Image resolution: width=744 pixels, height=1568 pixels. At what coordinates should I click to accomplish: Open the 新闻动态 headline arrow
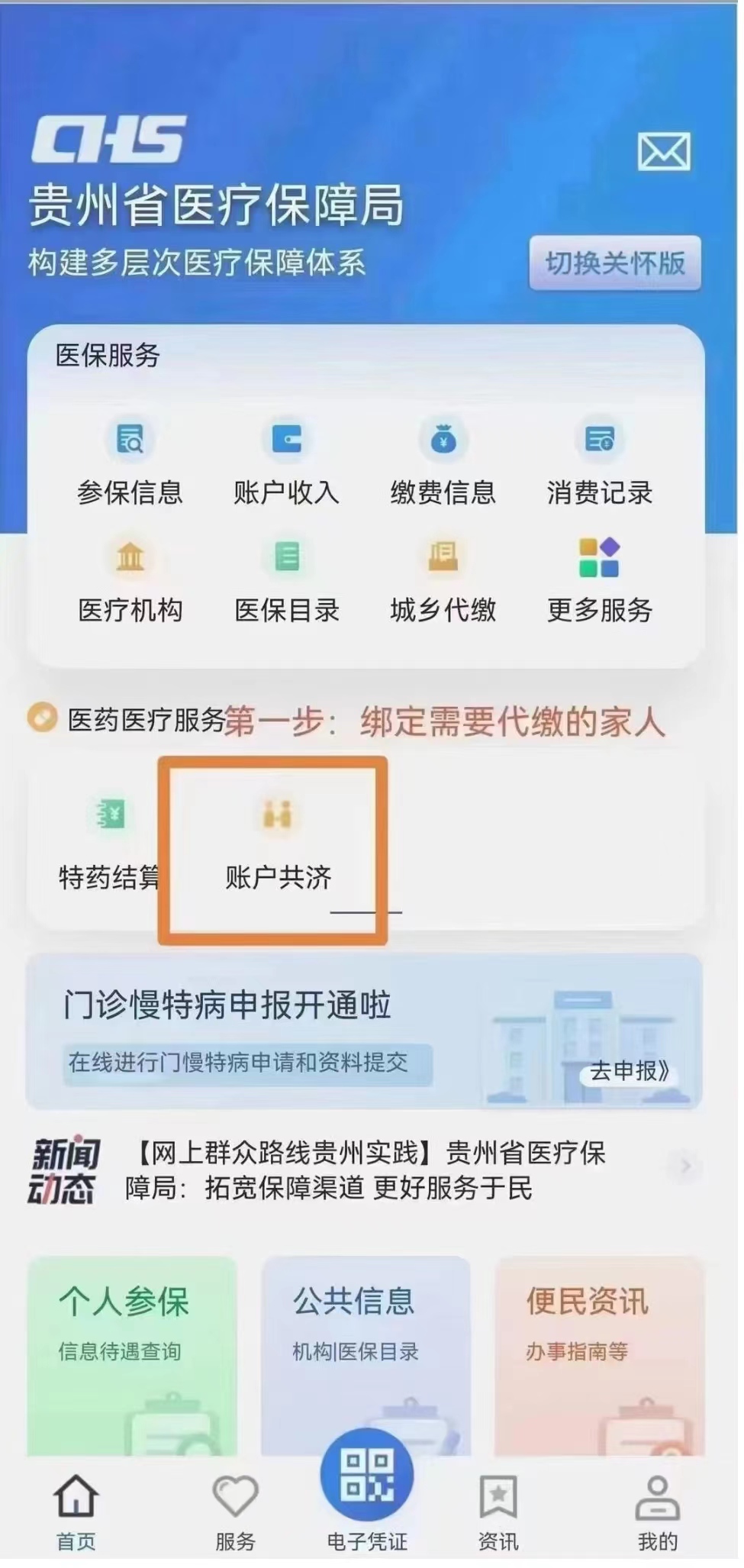pyautogui.click(x=685, y=1166)
